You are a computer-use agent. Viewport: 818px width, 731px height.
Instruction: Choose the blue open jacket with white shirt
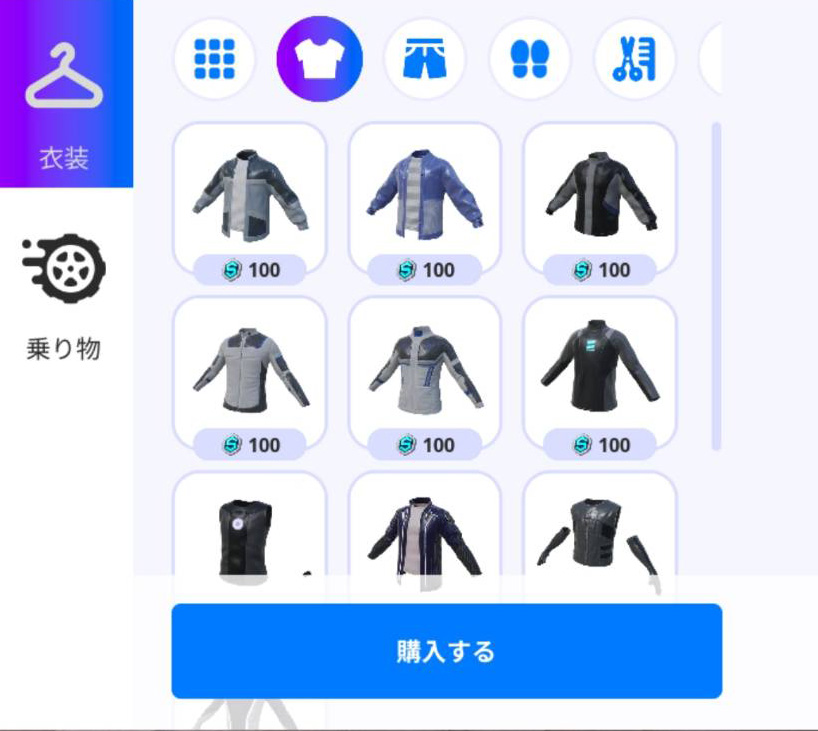pyautogui.click(x=425, y=200)
